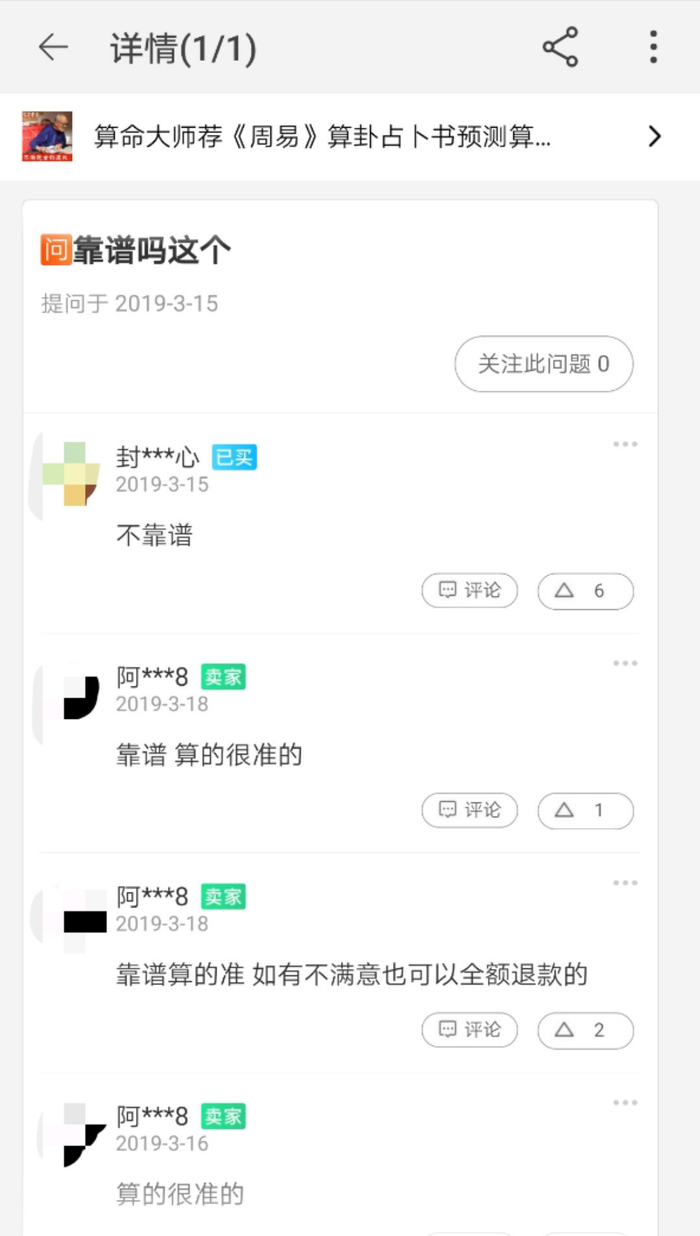
Task: Comment on the 全额退款 answer
Action: tap(470, 1030)
